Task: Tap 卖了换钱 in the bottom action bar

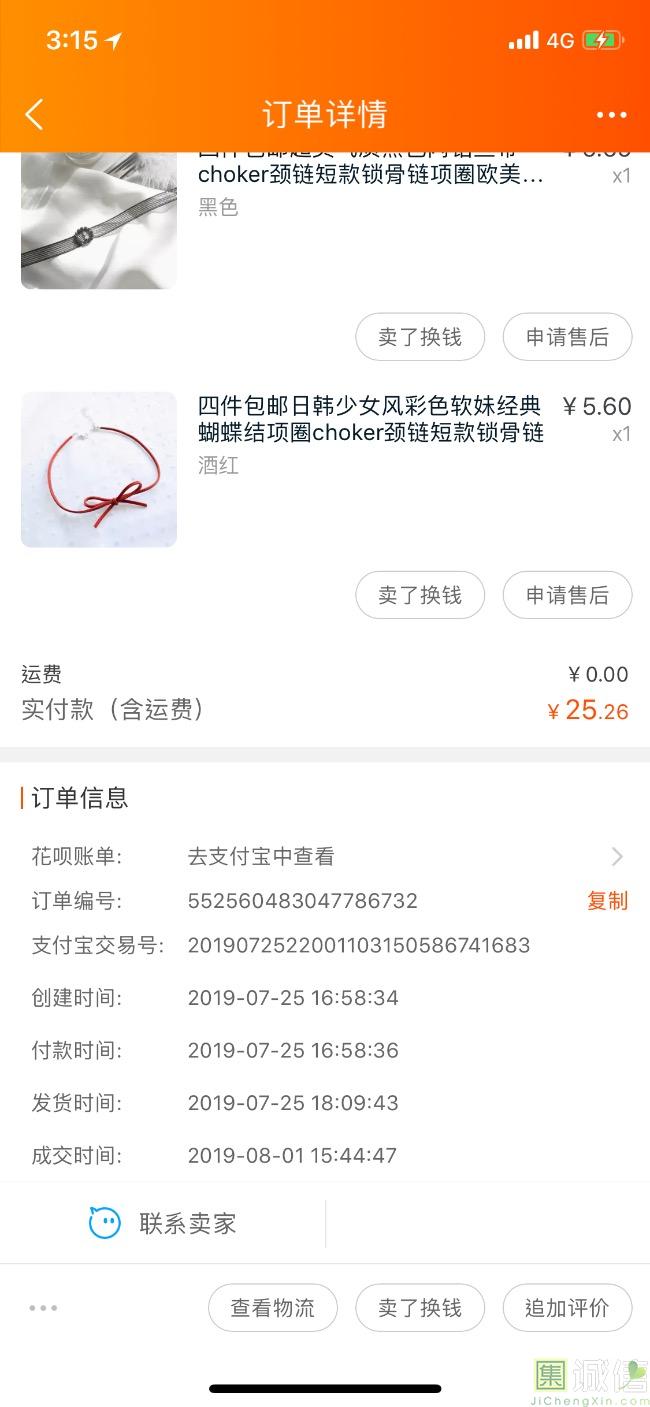Action: [420, 1307]
